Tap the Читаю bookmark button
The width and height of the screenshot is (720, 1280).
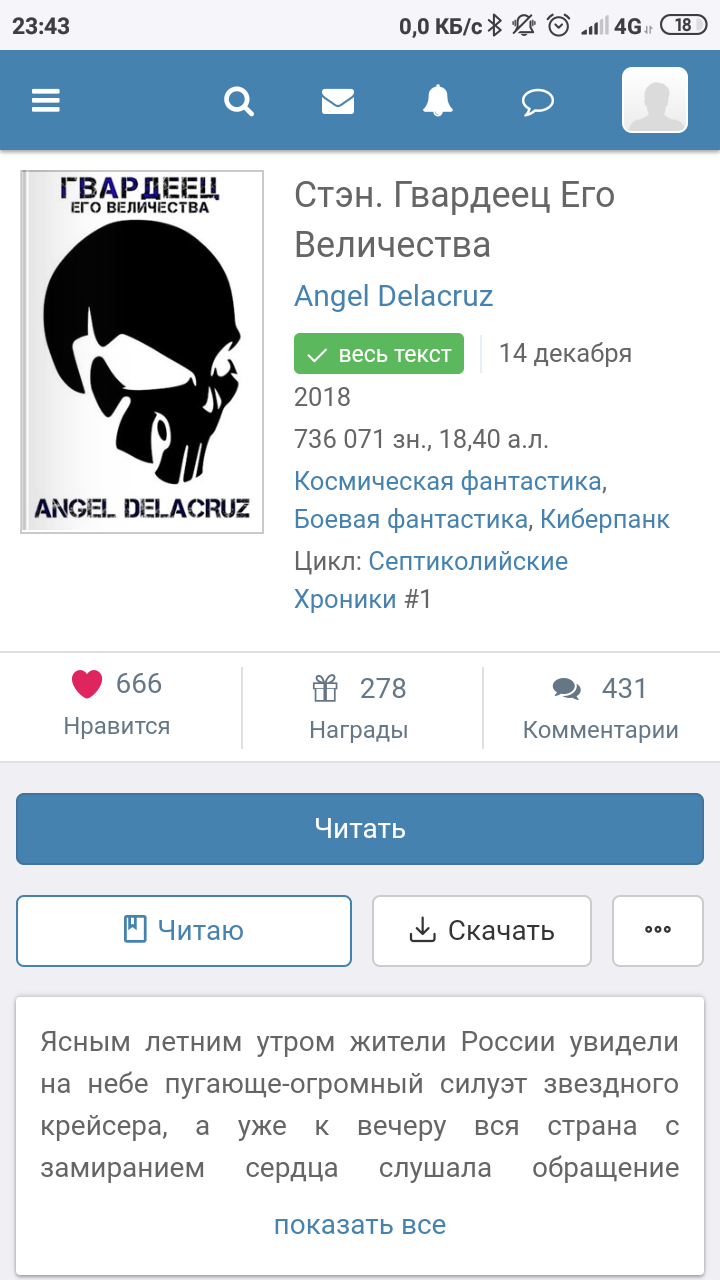184,931
